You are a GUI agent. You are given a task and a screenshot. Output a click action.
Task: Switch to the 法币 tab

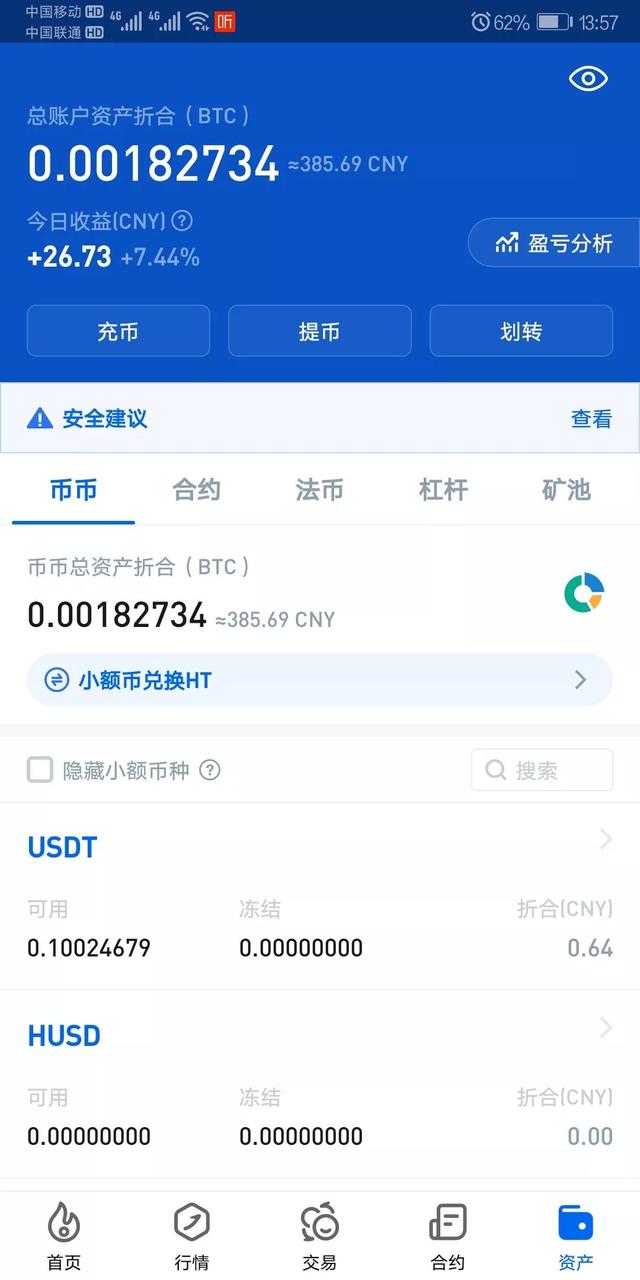pos(320,490)
